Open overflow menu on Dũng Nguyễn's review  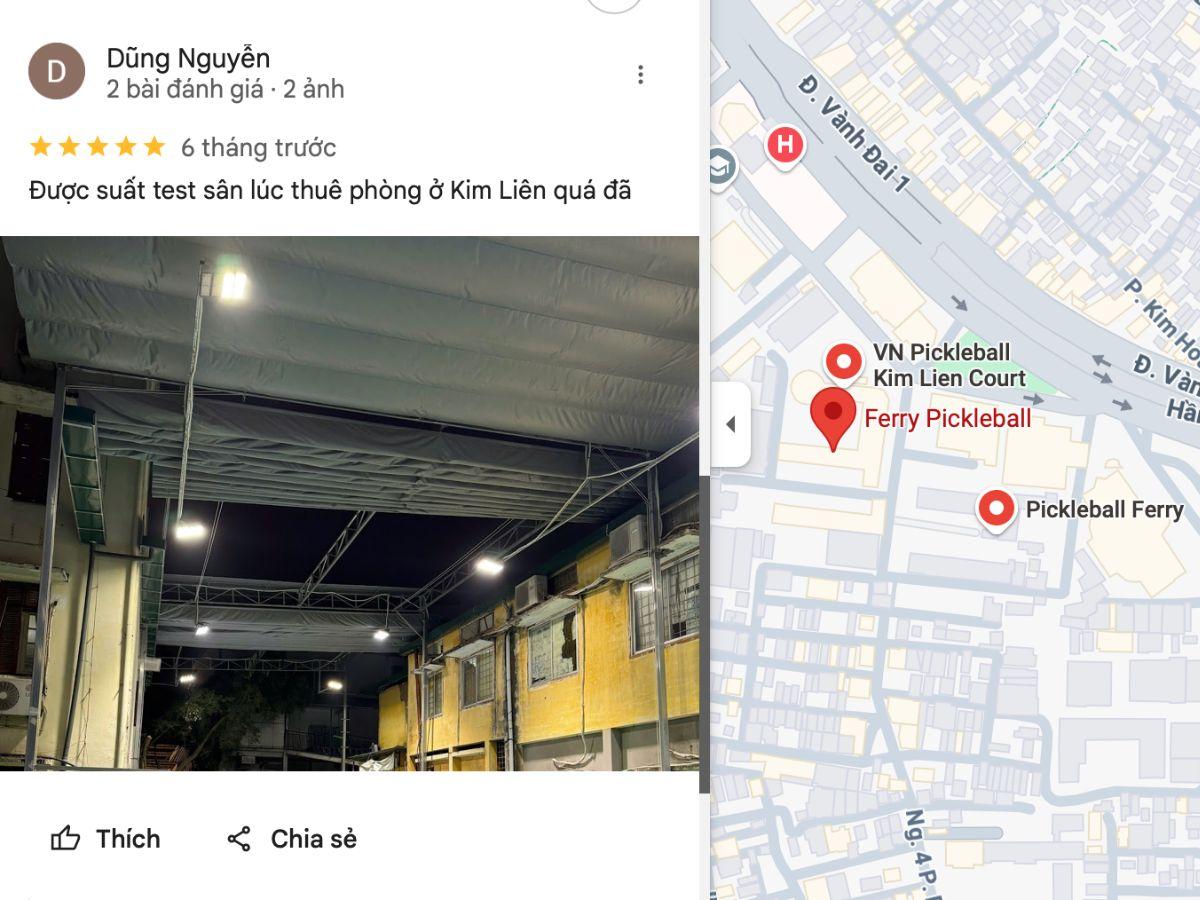[x=640, y=75]
